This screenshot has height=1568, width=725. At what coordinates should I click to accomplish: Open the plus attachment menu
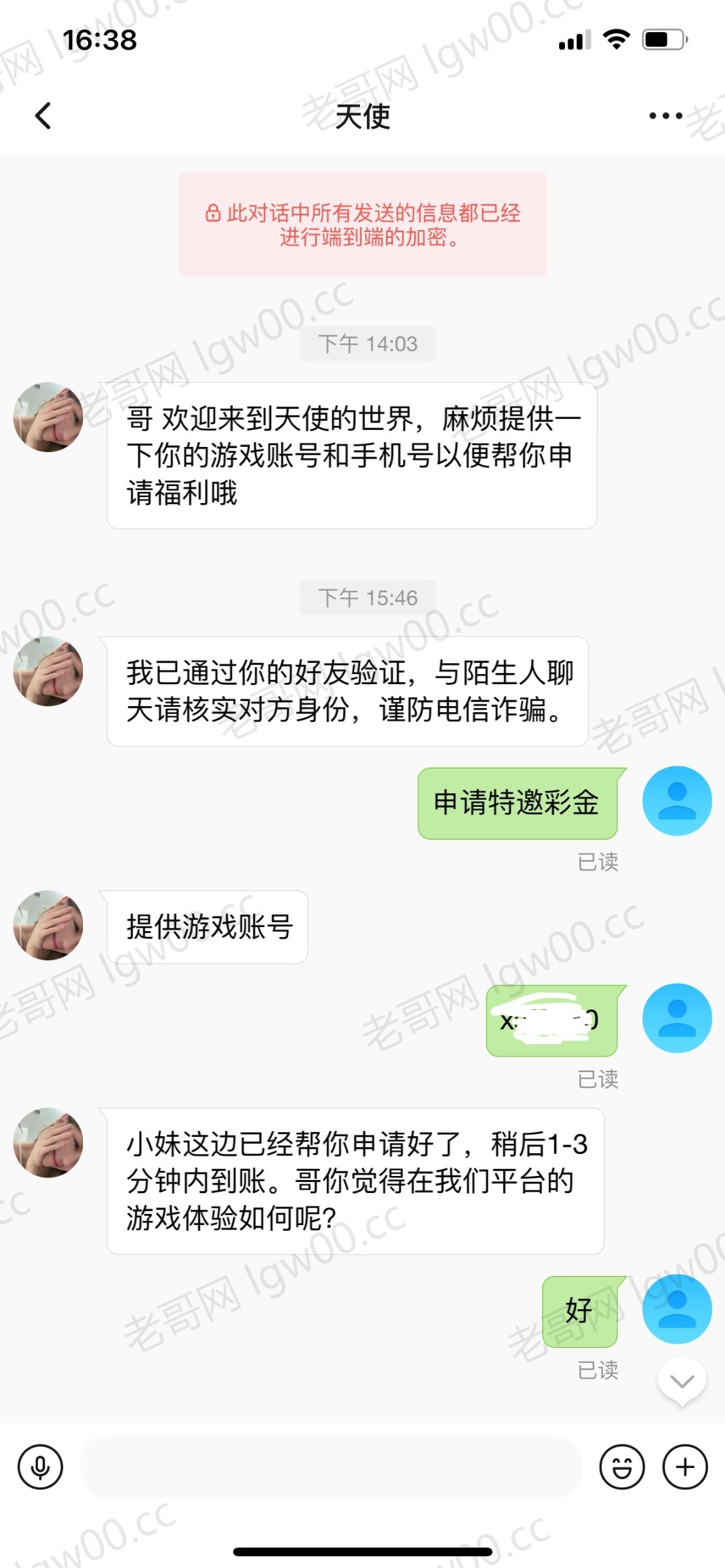(x=685, y=1467)
